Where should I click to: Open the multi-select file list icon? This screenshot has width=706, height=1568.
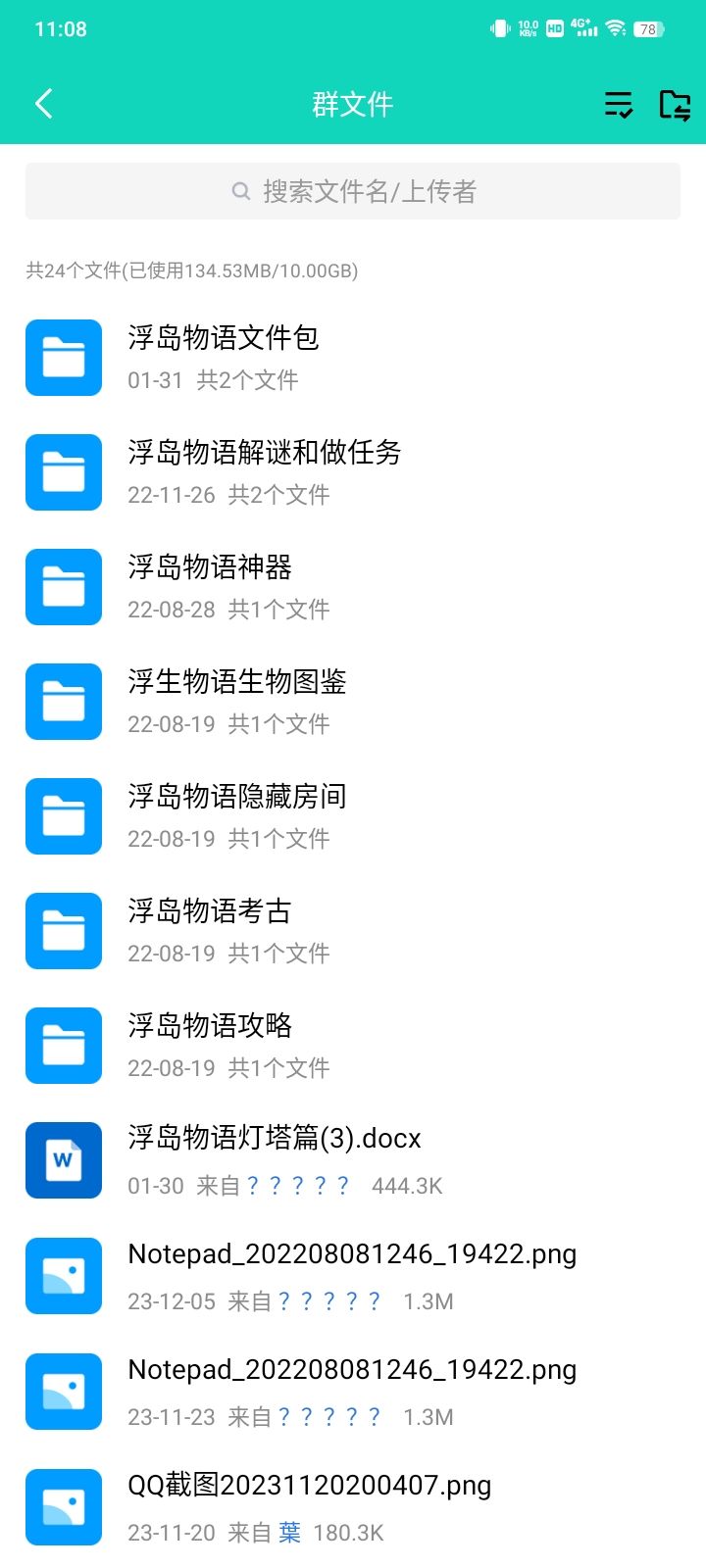(619, 103)
